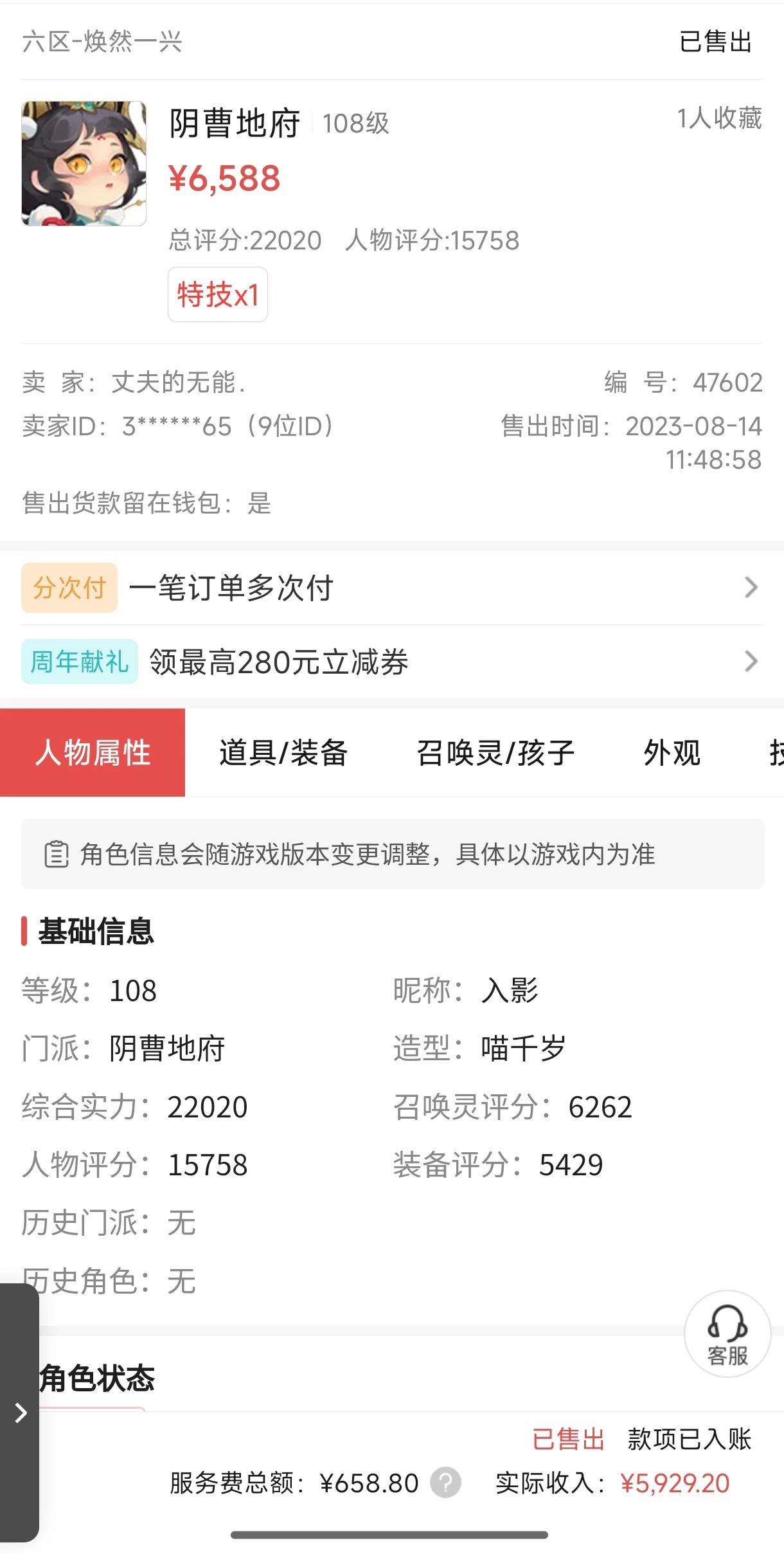This screenshot has height=1554, width=784.
Task: Click the 分次付 orange installment badge
Action: pyautogui.click(x=69, y=587)
